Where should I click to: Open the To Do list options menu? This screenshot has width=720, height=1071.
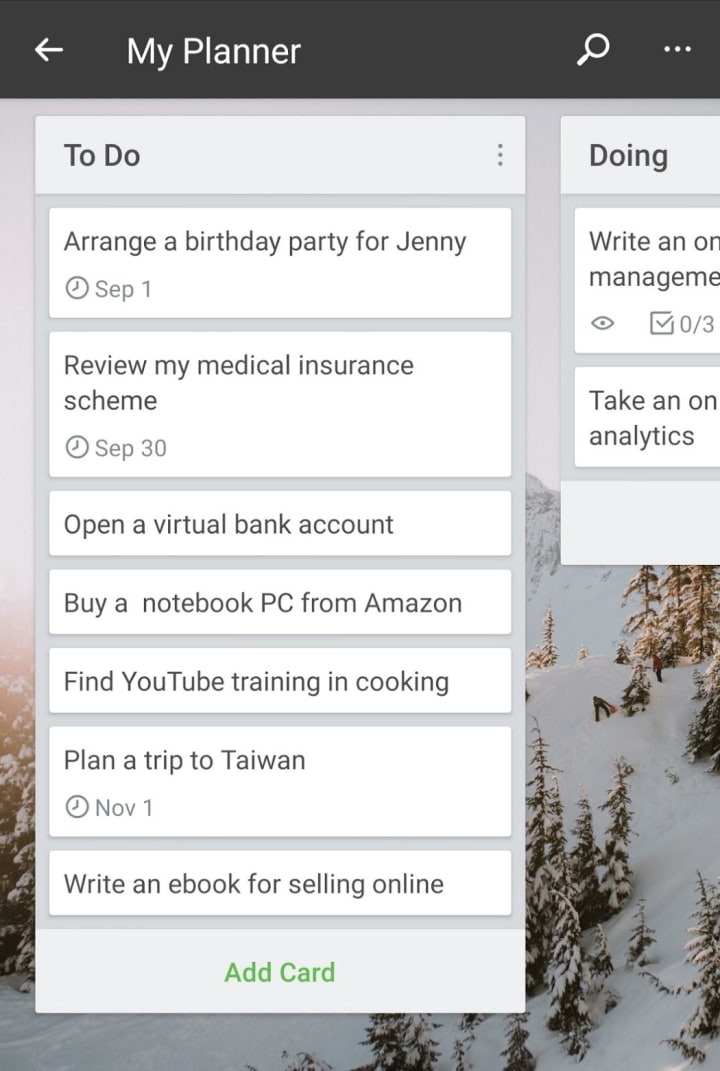499,155
